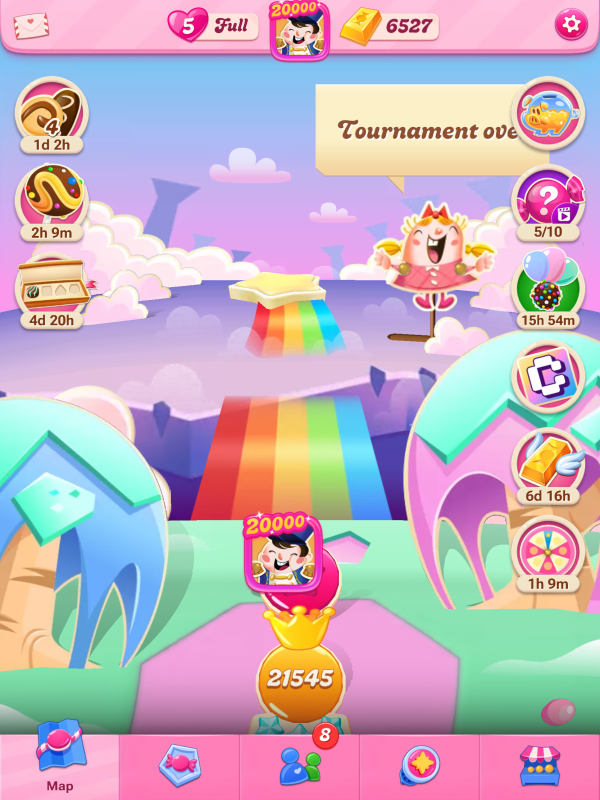
Task: Open the piggy bank
Action: point(548,115)
